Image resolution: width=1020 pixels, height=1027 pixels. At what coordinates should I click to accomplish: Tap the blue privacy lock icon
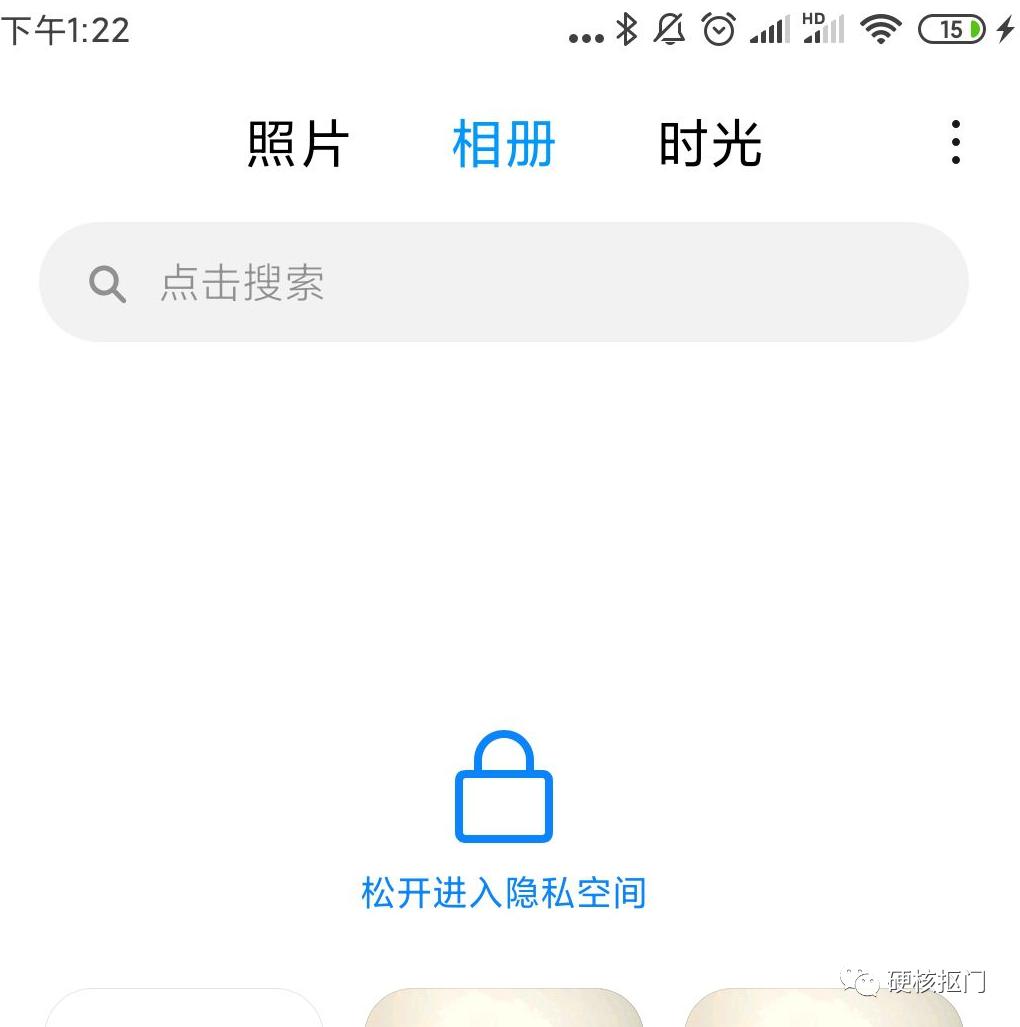[503, 788]
